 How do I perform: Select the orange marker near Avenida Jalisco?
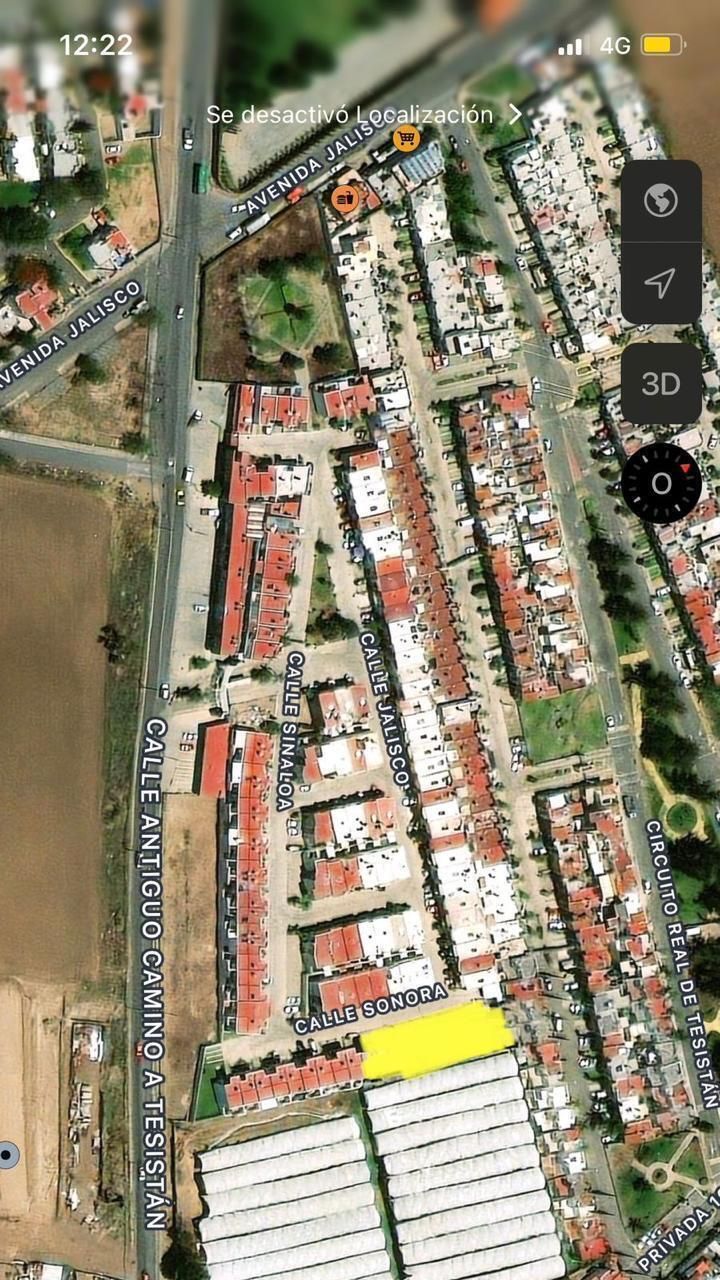coord(345,198)
